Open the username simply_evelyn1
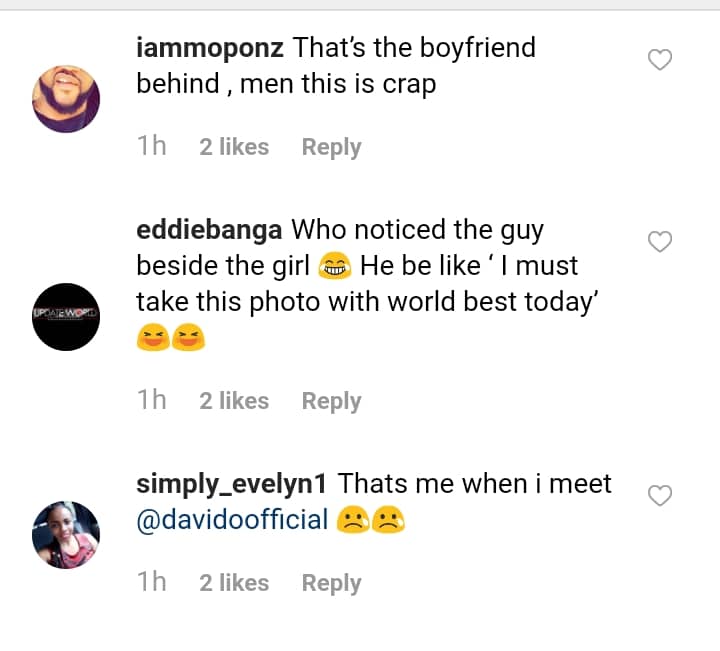The height and width of the screenshot is (651, 720). [x=232, y=485]
